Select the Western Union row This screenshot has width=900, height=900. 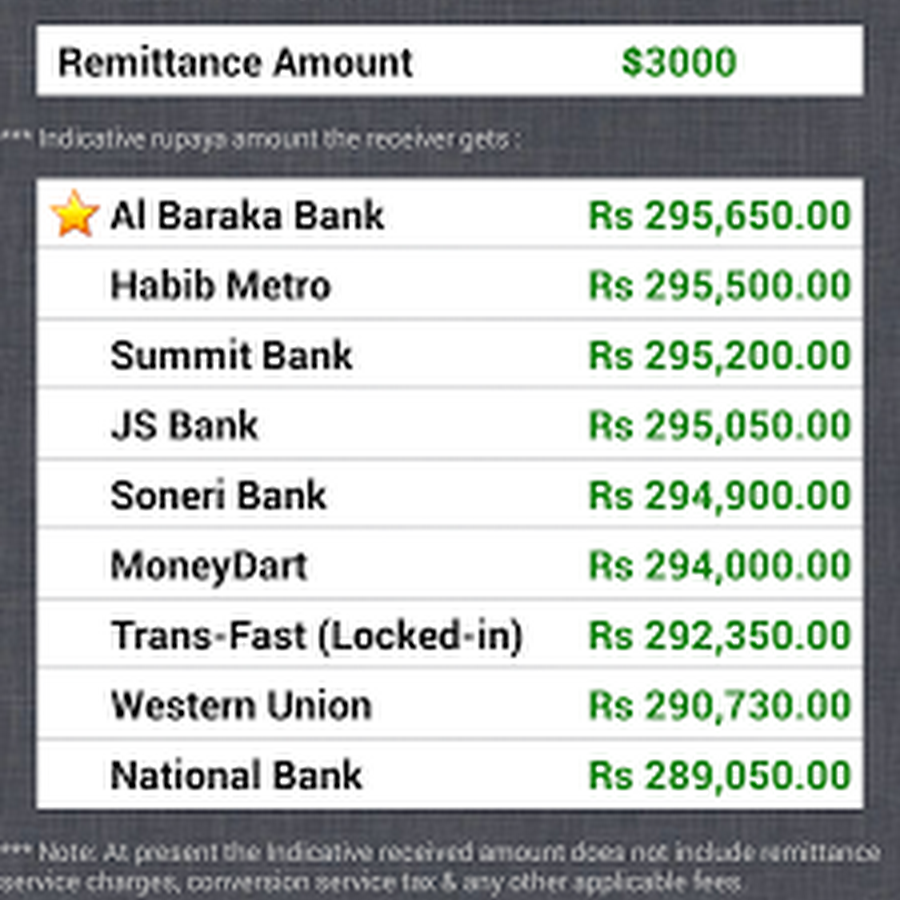coord(449,706)
